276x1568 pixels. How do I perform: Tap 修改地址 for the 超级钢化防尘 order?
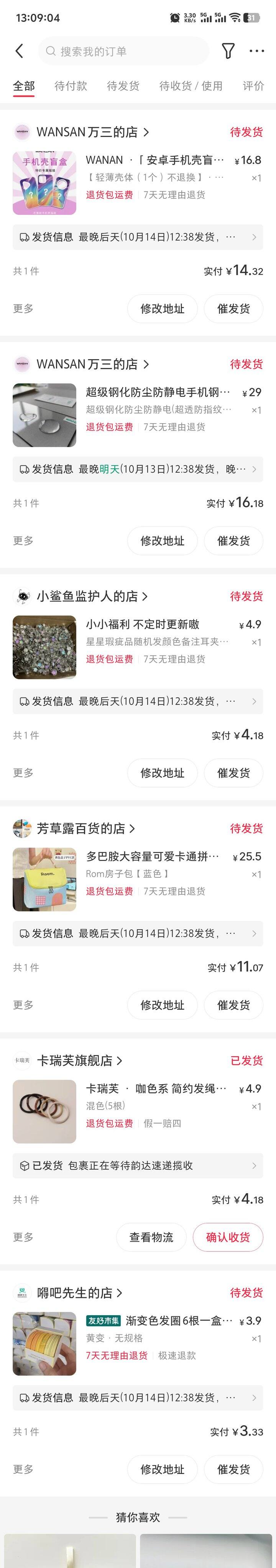162,541
